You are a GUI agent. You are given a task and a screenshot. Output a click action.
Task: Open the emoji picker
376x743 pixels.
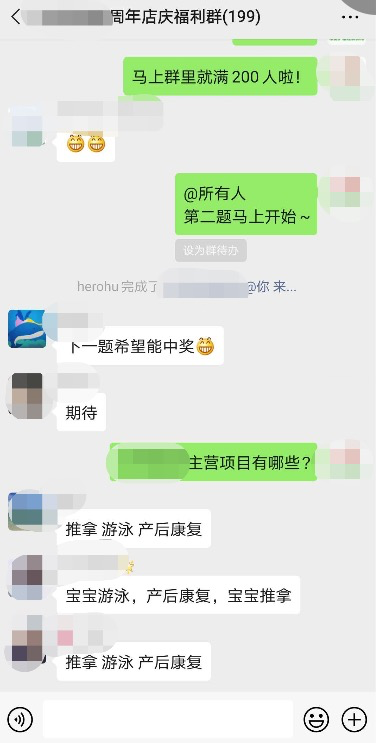pos(316,720)
